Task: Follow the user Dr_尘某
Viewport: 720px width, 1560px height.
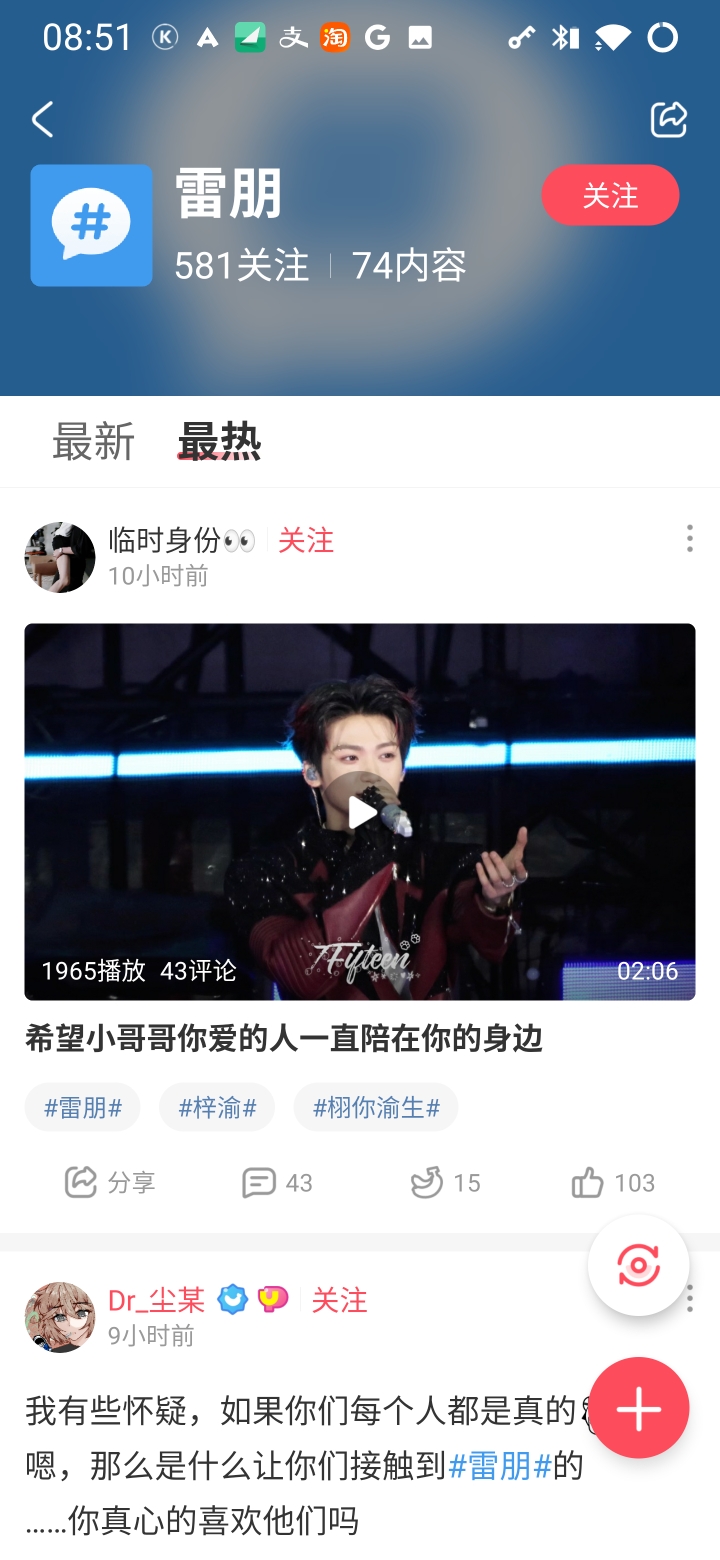Action: click(x=339, y=1300)
